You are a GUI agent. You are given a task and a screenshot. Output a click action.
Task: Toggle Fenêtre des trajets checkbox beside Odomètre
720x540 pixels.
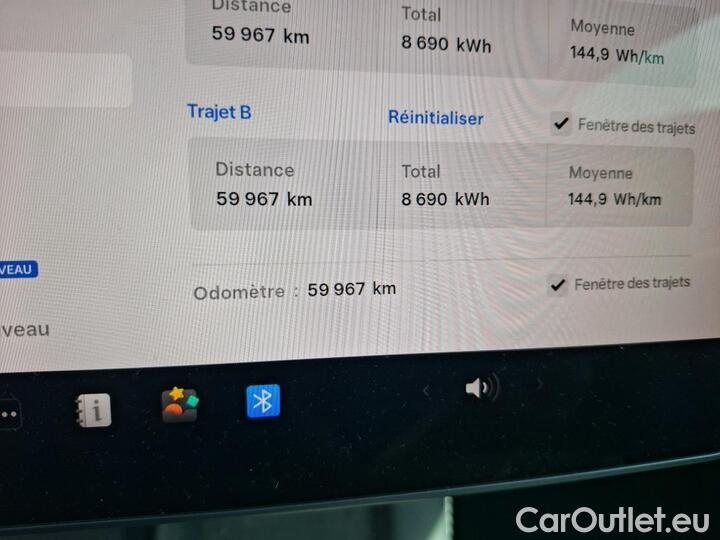point(559,286)
